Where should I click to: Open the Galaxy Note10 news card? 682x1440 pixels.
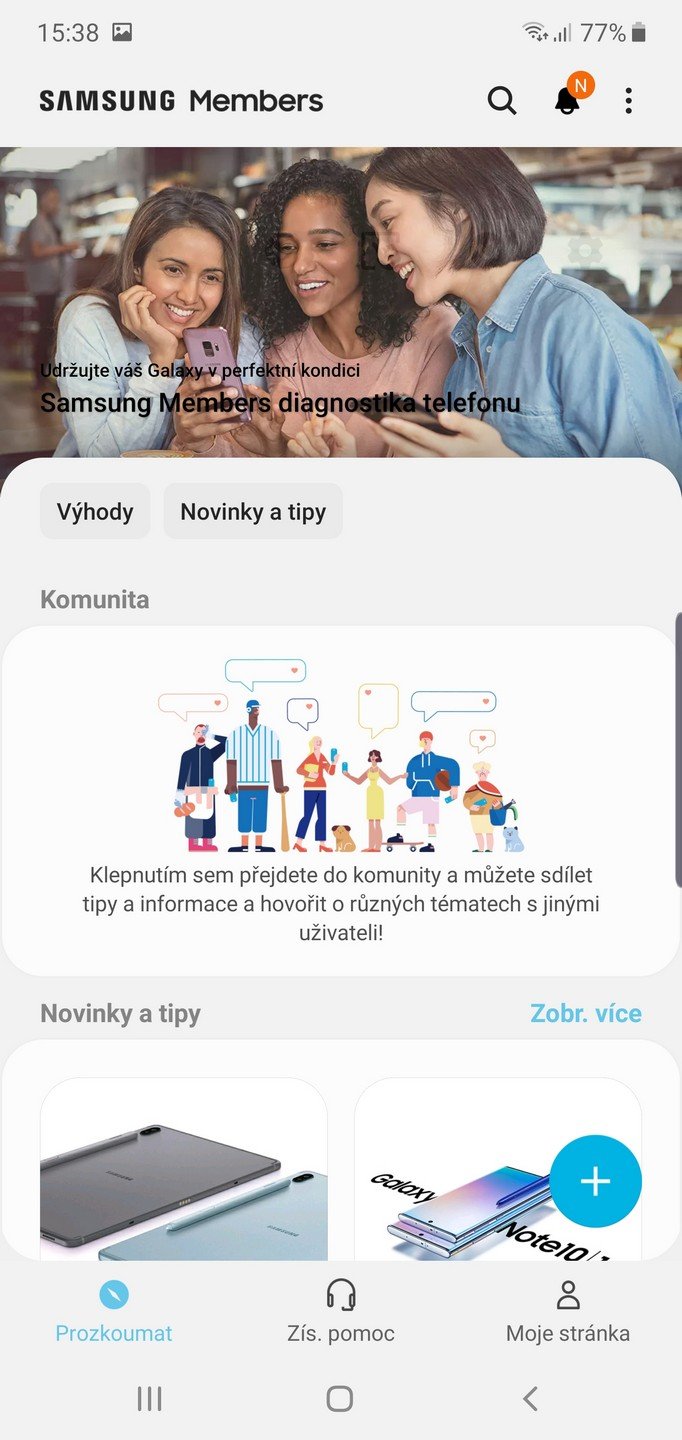pos(498,1168)
